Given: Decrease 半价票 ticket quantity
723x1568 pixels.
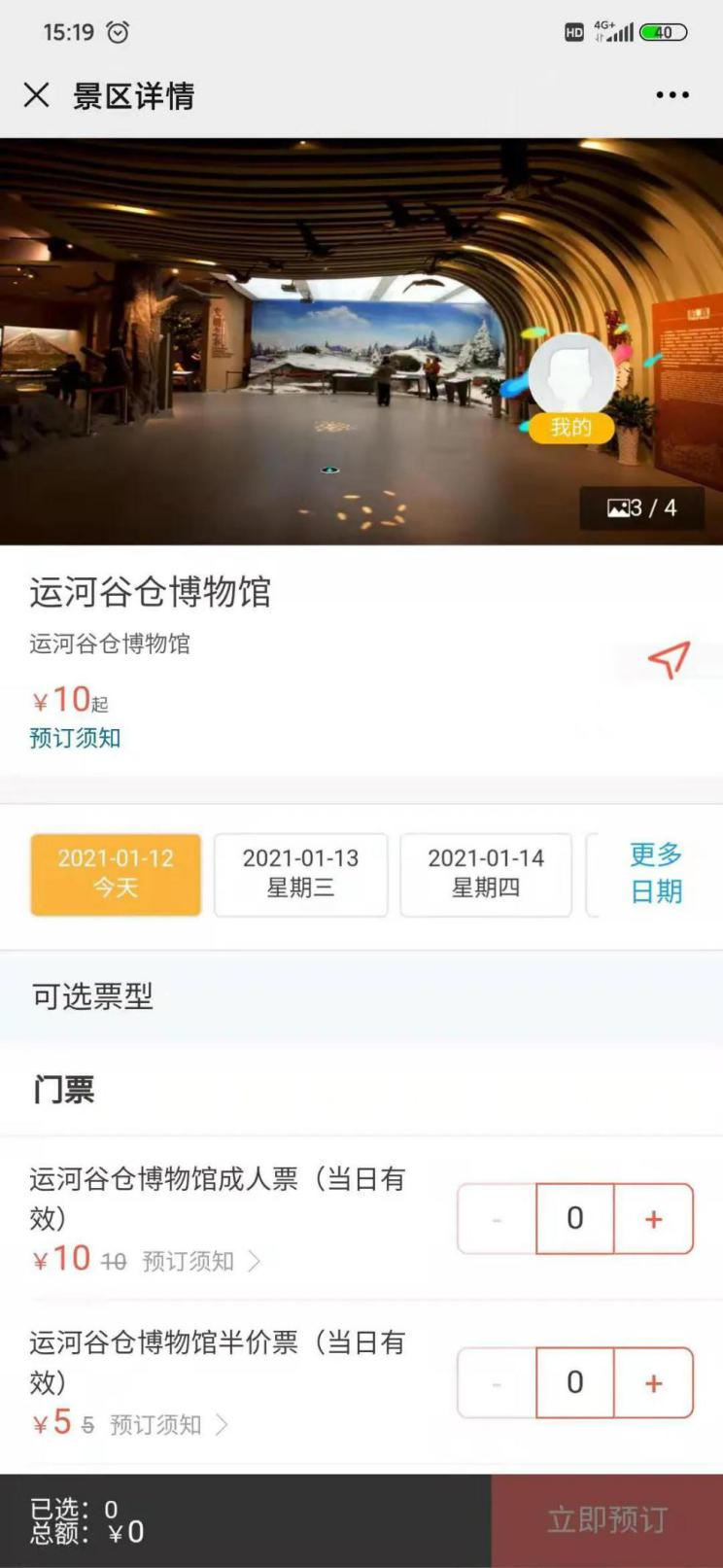Looking at the screenshot, I should click(x=497, y=1382).
